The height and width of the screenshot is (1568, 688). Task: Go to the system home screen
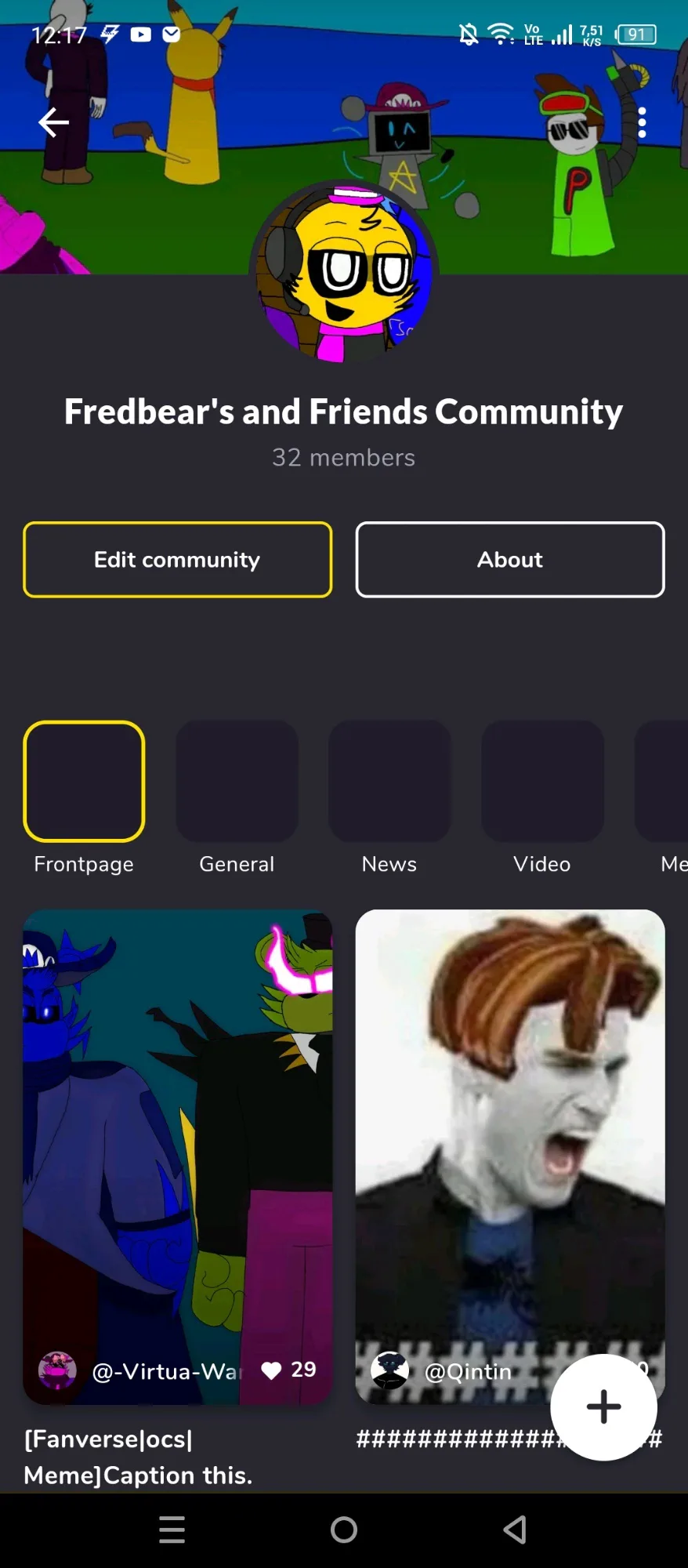pos(344,1530)
